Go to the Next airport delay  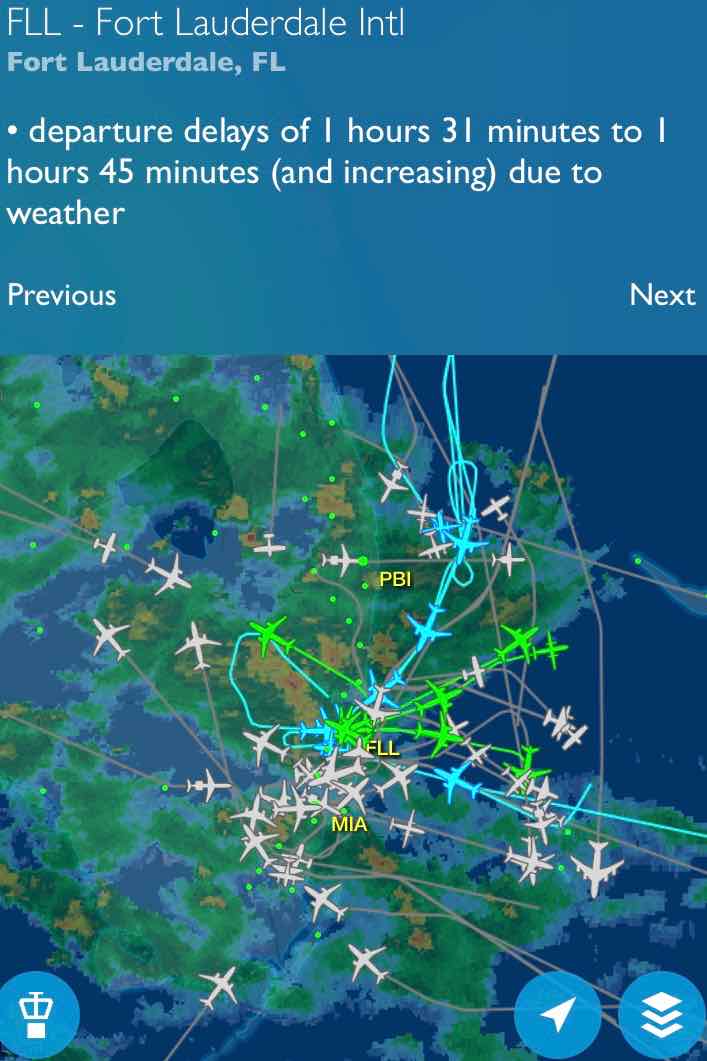coord(662,295)
